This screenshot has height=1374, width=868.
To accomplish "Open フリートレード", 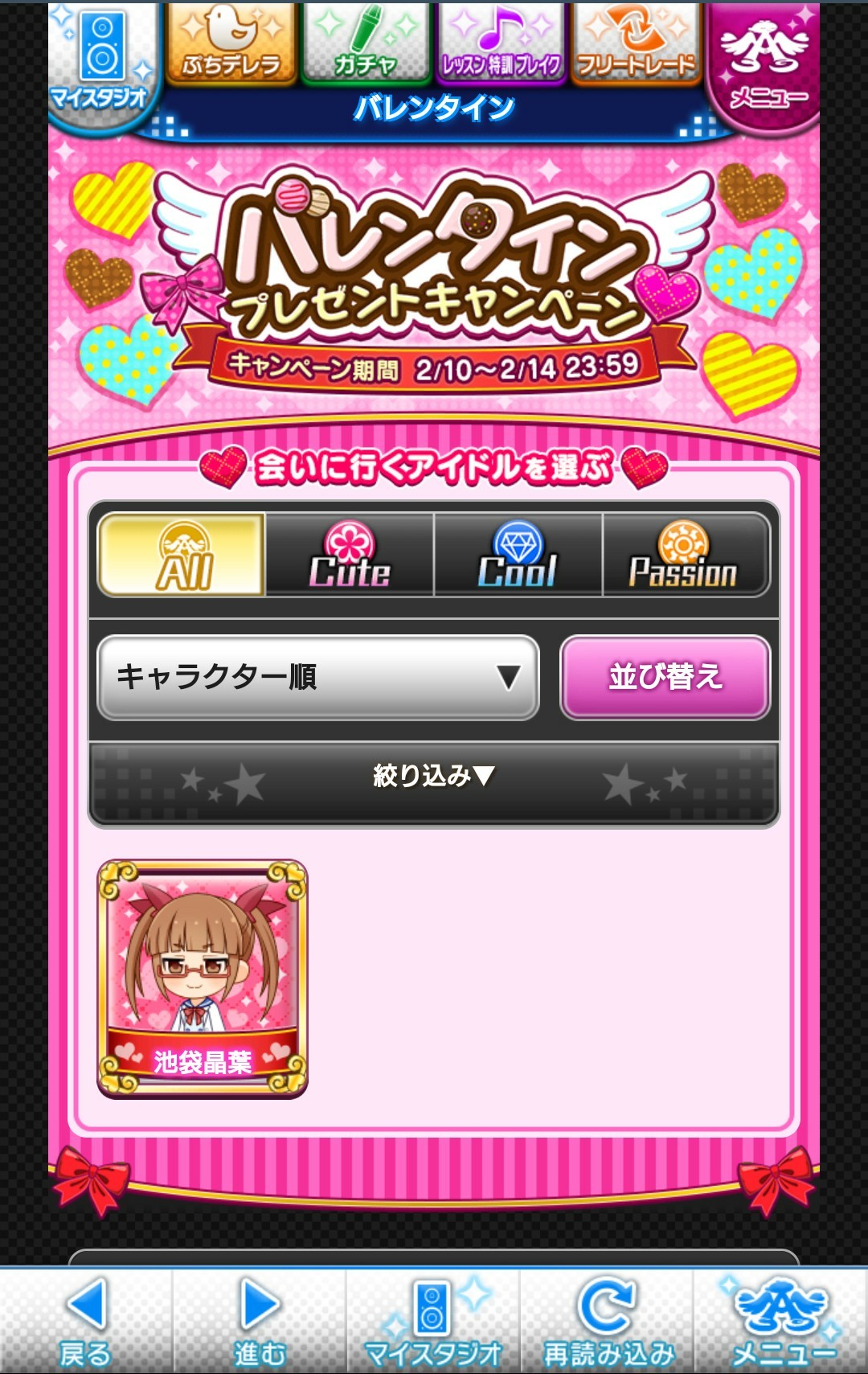I will [x=637, y=43].
